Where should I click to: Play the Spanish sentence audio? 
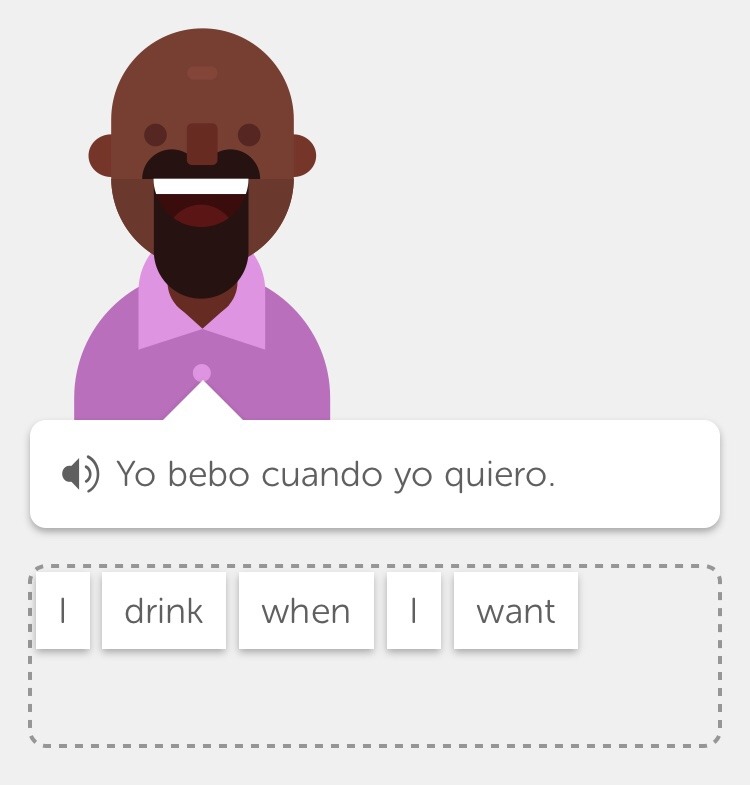point(81,474)
